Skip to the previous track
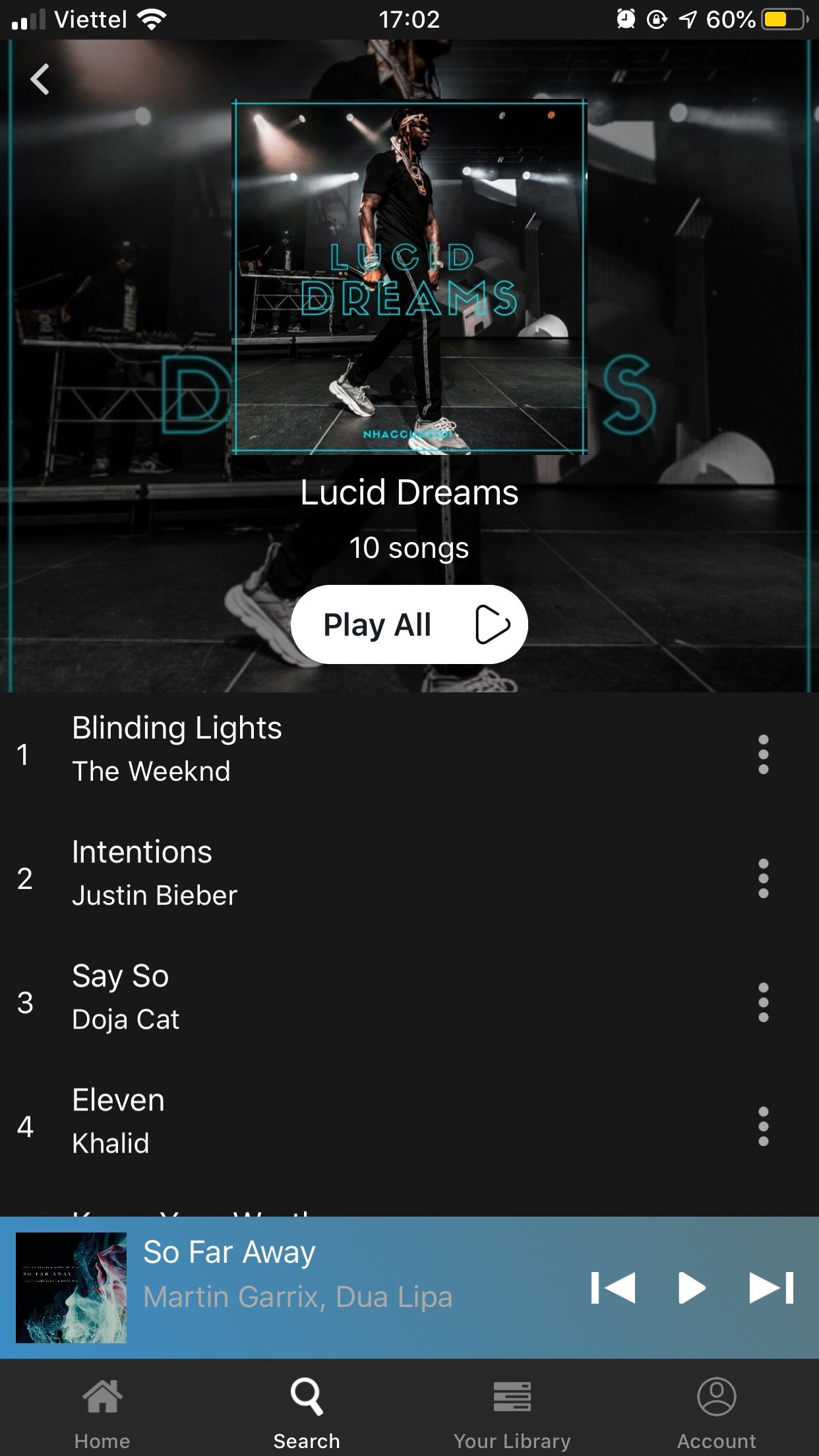 613,1288
